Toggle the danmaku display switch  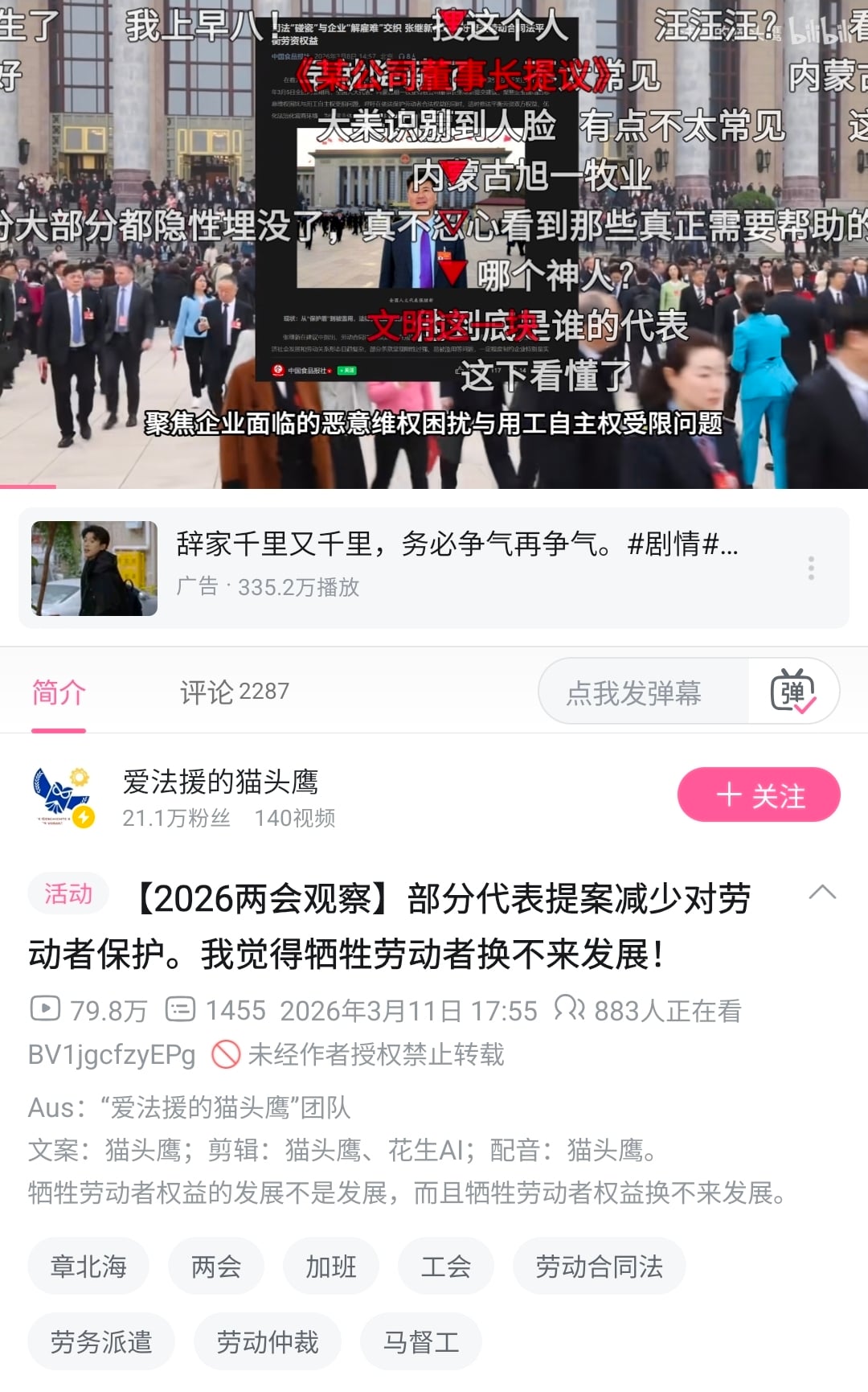coord(793,692)
